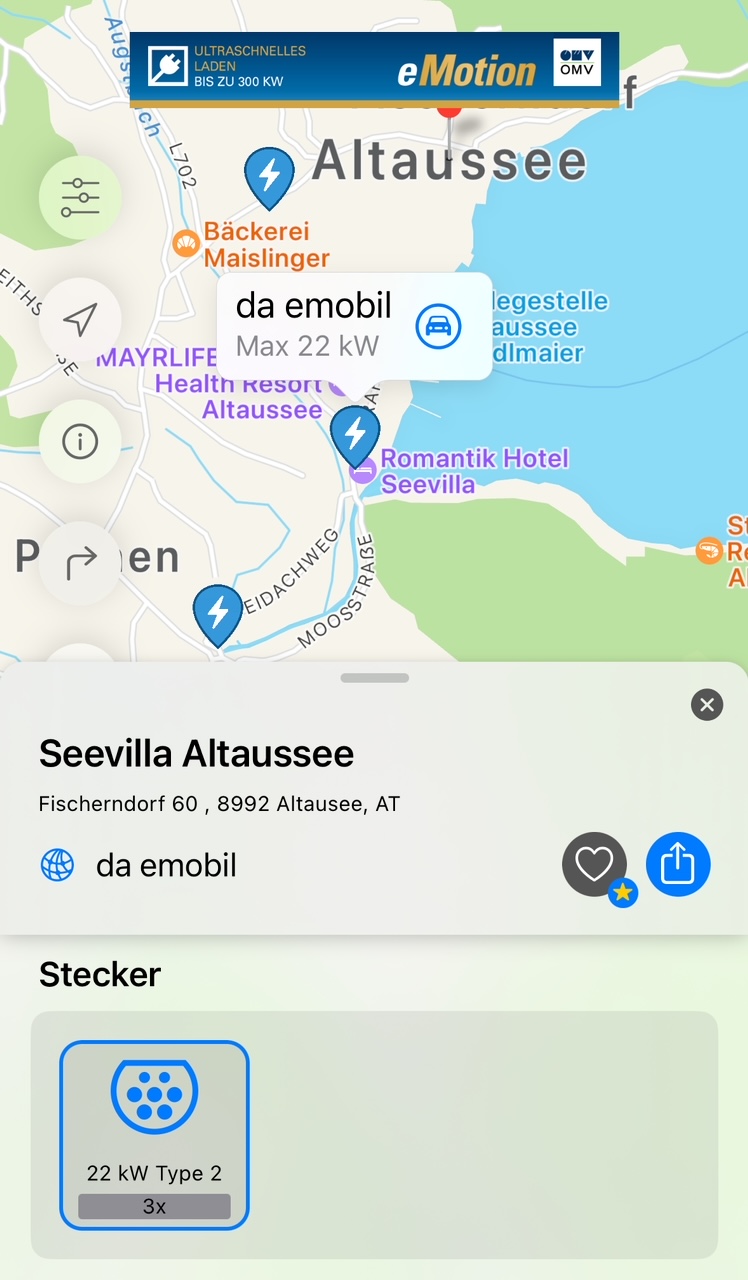Share the Seevilla Altaussee station
This screenshot has width=748, height=1280.
tap(678, 864)
